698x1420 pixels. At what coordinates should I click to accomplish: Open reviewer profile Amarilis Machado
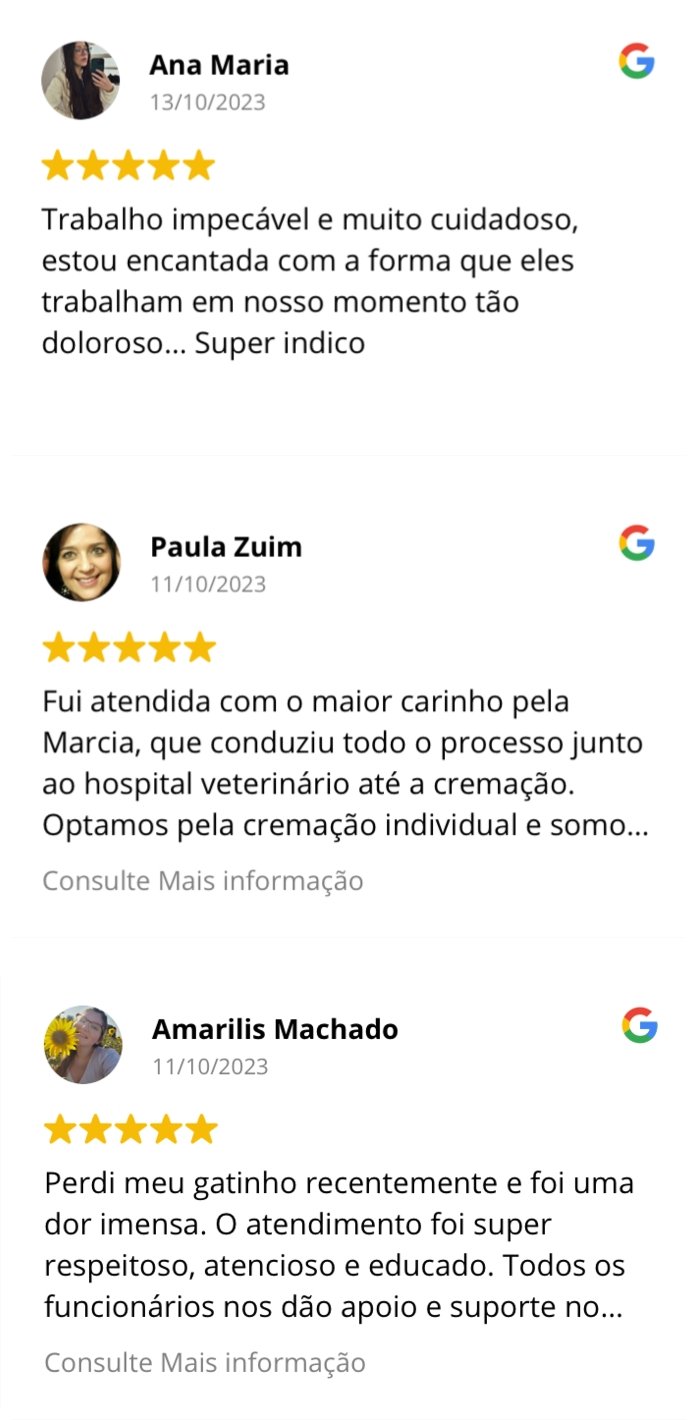274,1029
